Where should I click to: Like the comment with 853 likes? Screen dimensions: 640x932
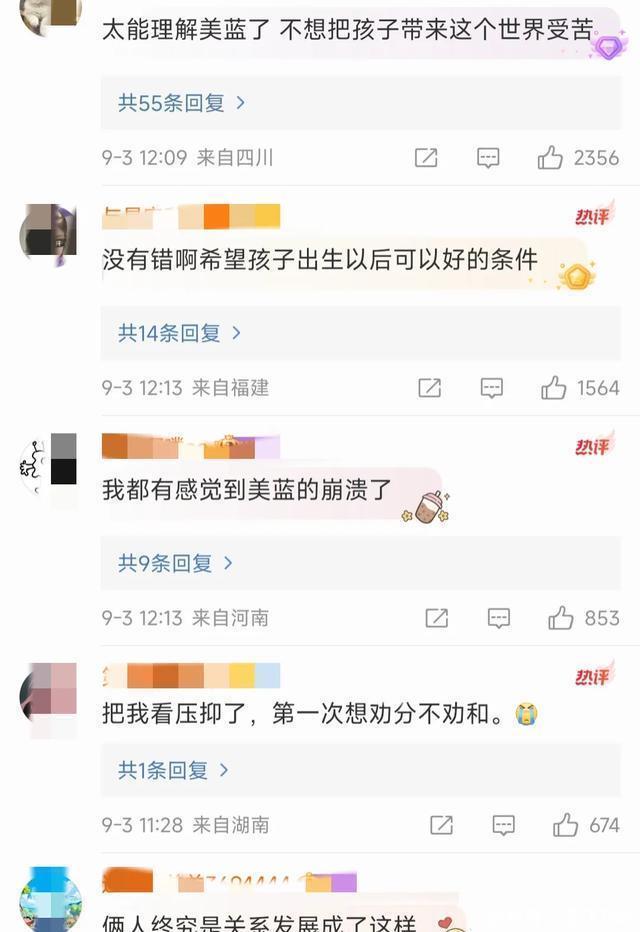[560, 618]
